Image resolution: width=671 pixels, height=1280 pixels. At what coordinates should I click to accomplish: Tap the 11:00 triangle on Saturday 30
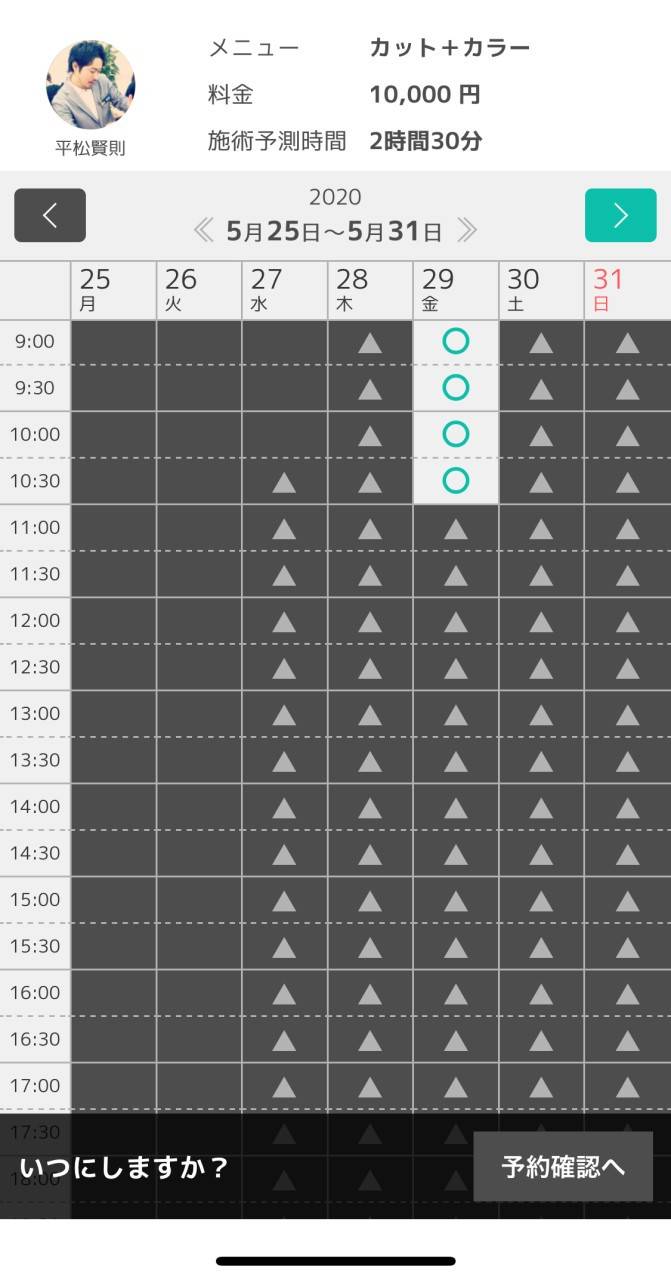(541, 529)
